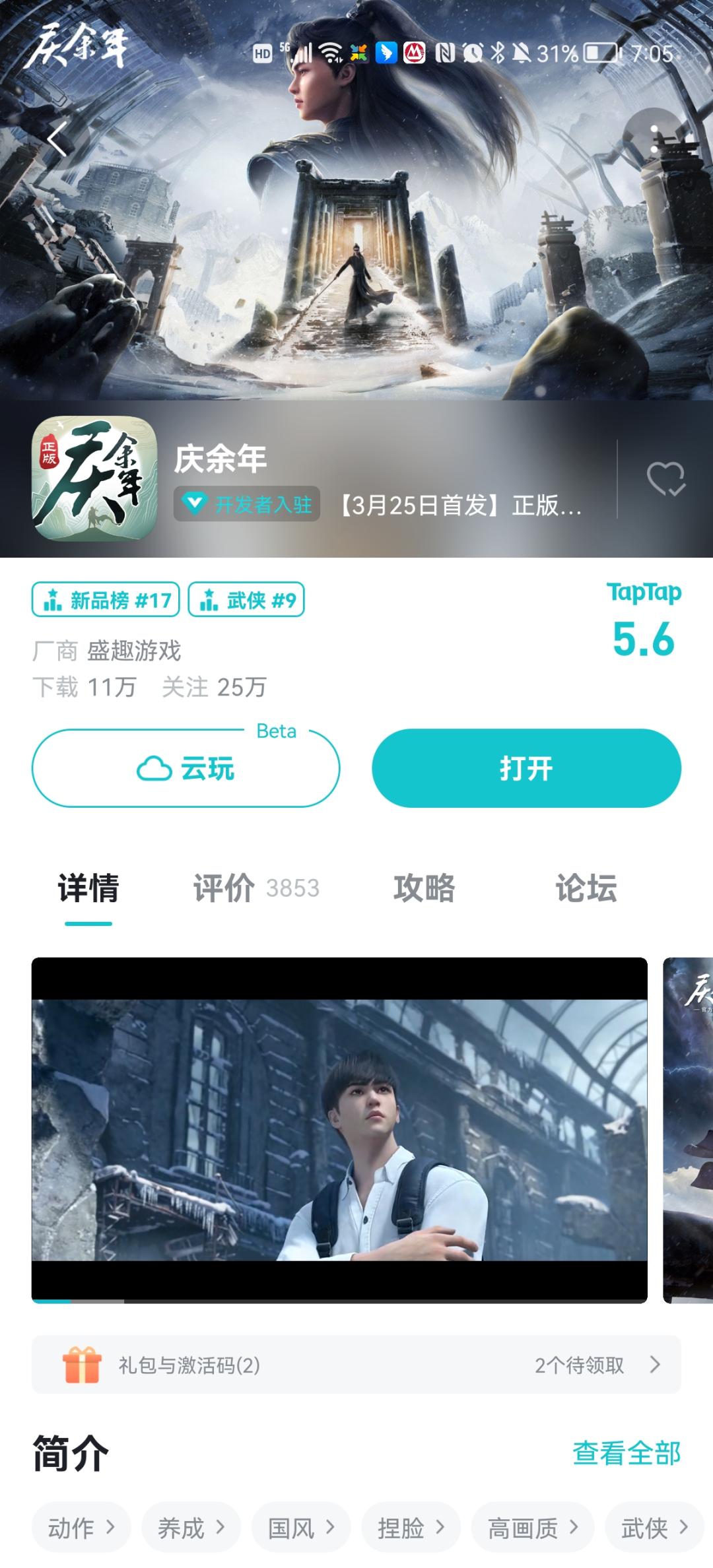Follow the game with the heart icon

pos(665,478)
